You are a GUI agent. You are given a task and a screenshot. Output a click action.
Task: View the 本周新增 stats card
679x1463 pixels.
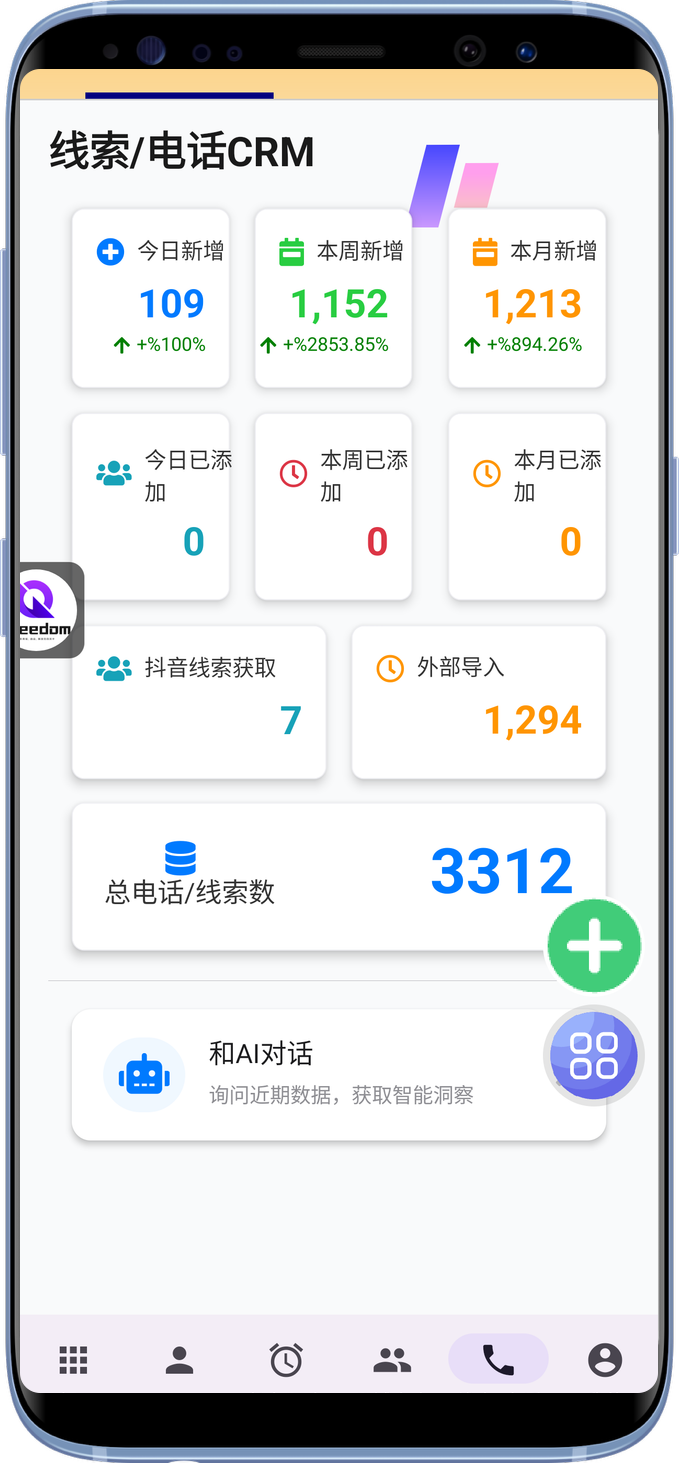(333, 298)
